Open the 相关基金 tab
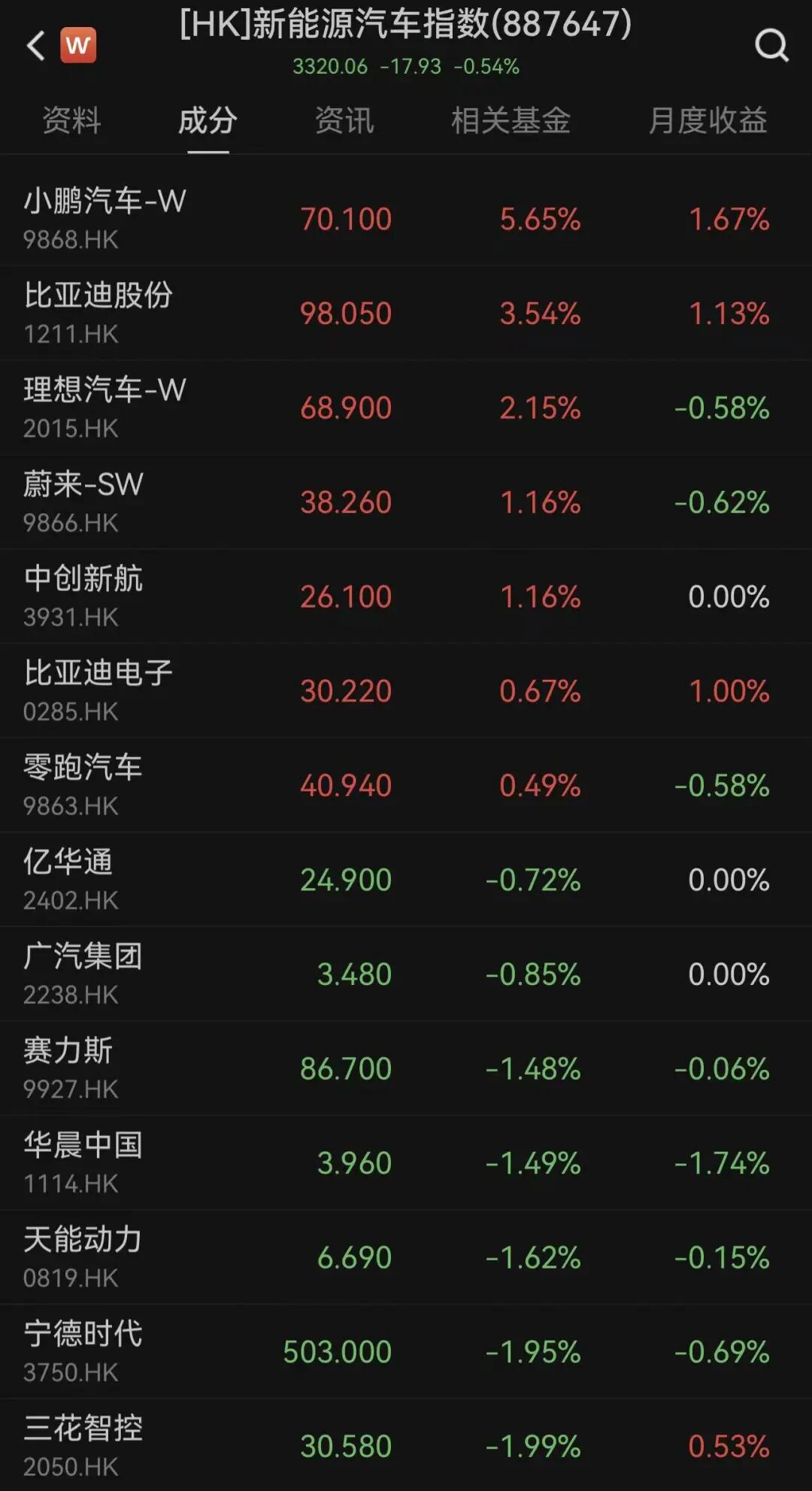The image size is (812, 1491). point(511,120)
